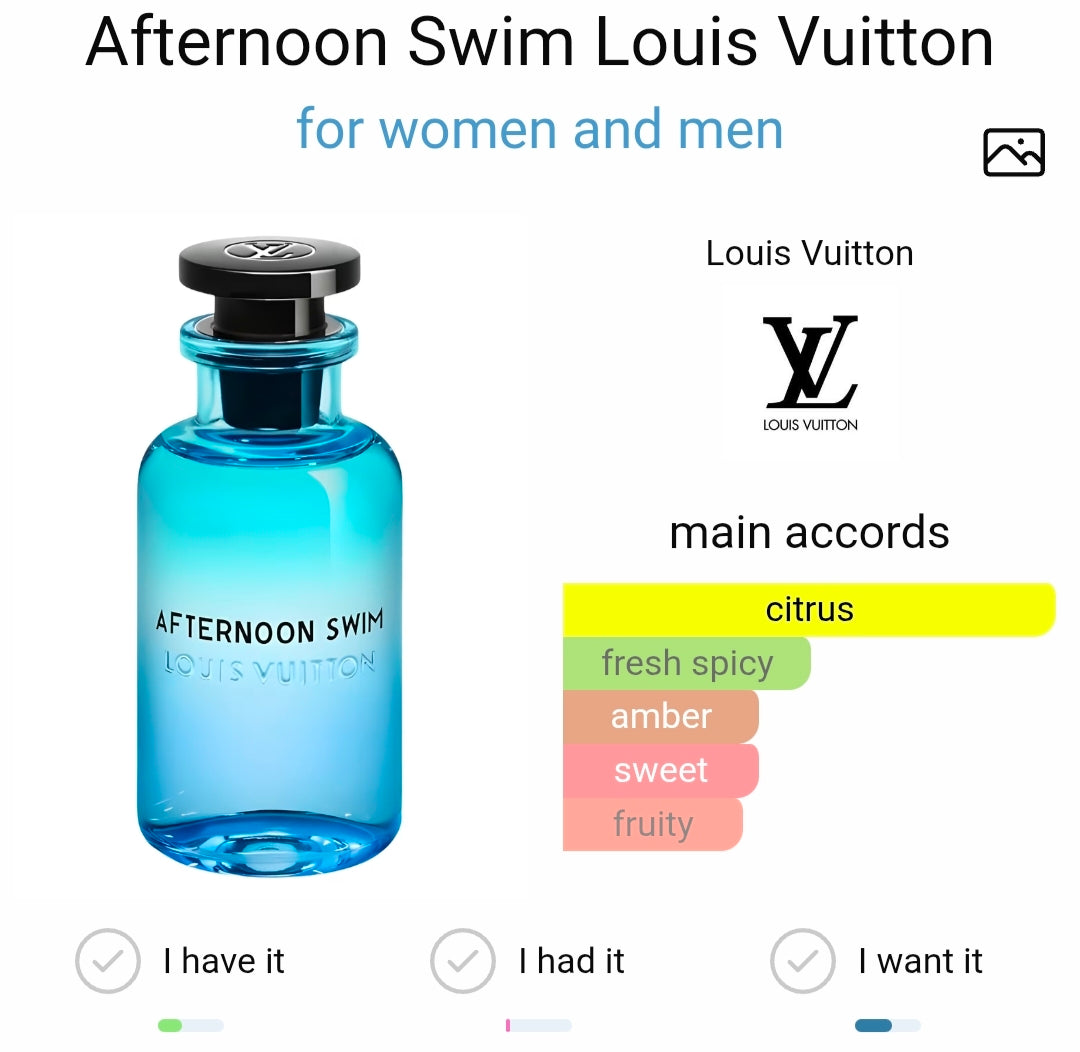
Task: Open the Louis Vuitton brand page
Action: coord(809,374)
